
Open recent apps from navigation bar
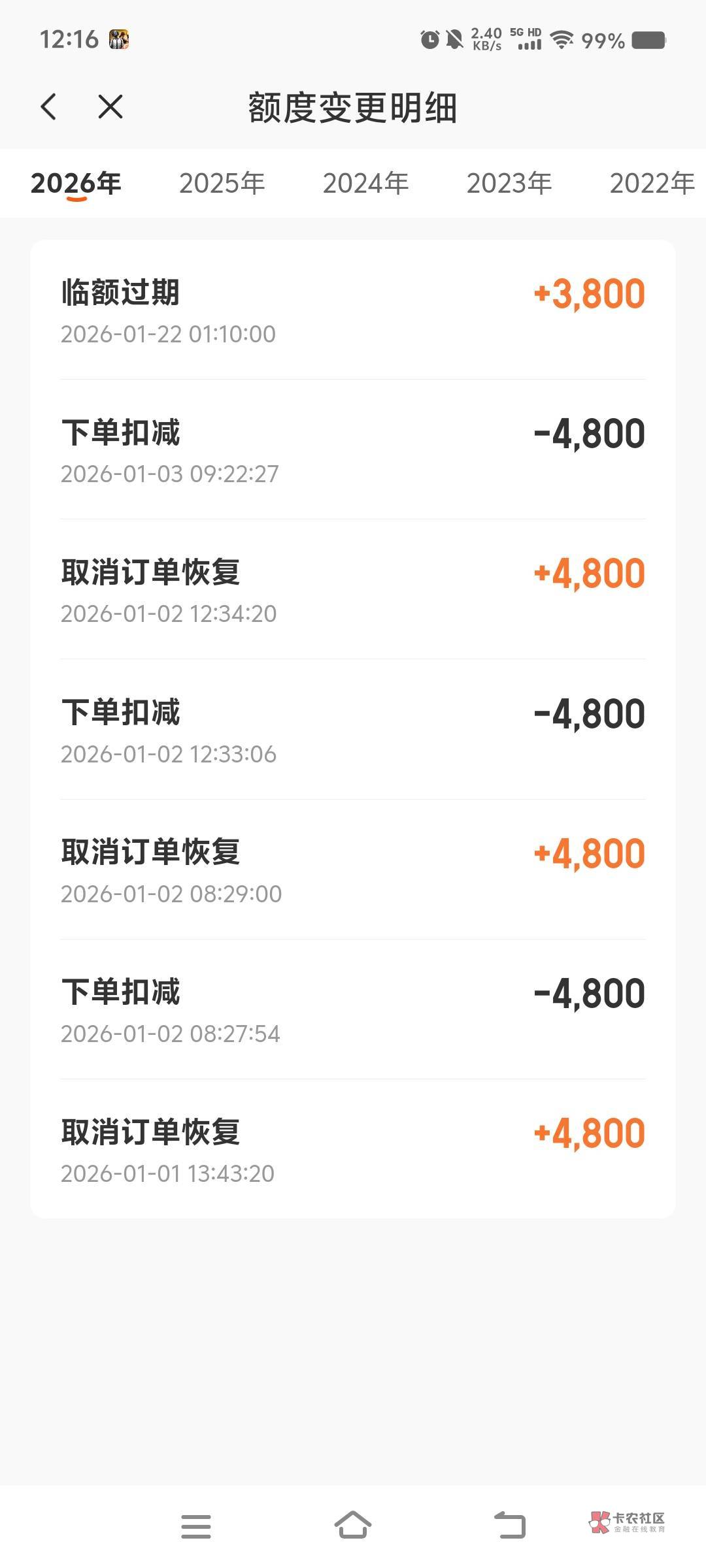click(x=196, y=1526)
